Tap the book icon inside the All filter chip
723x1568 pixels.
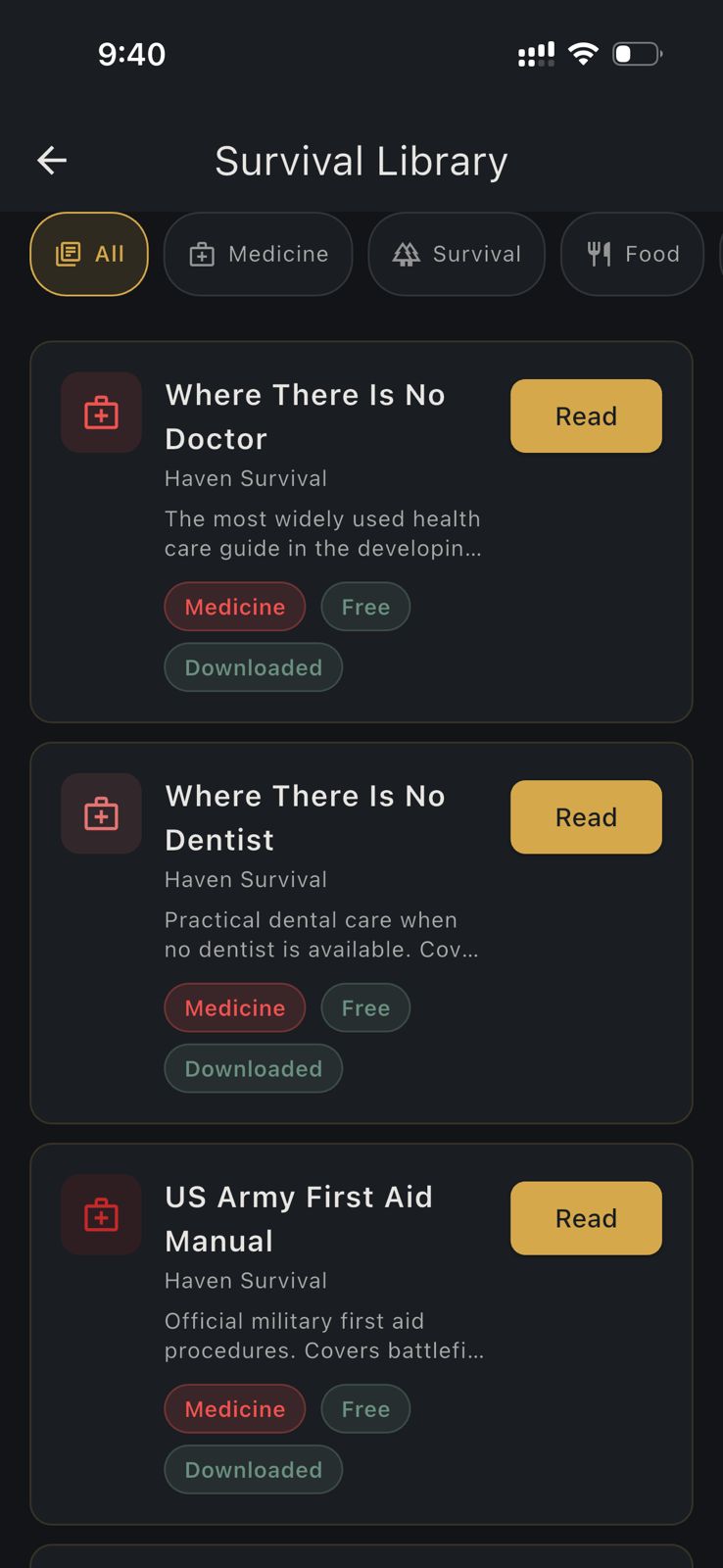(x=67, y=253)
